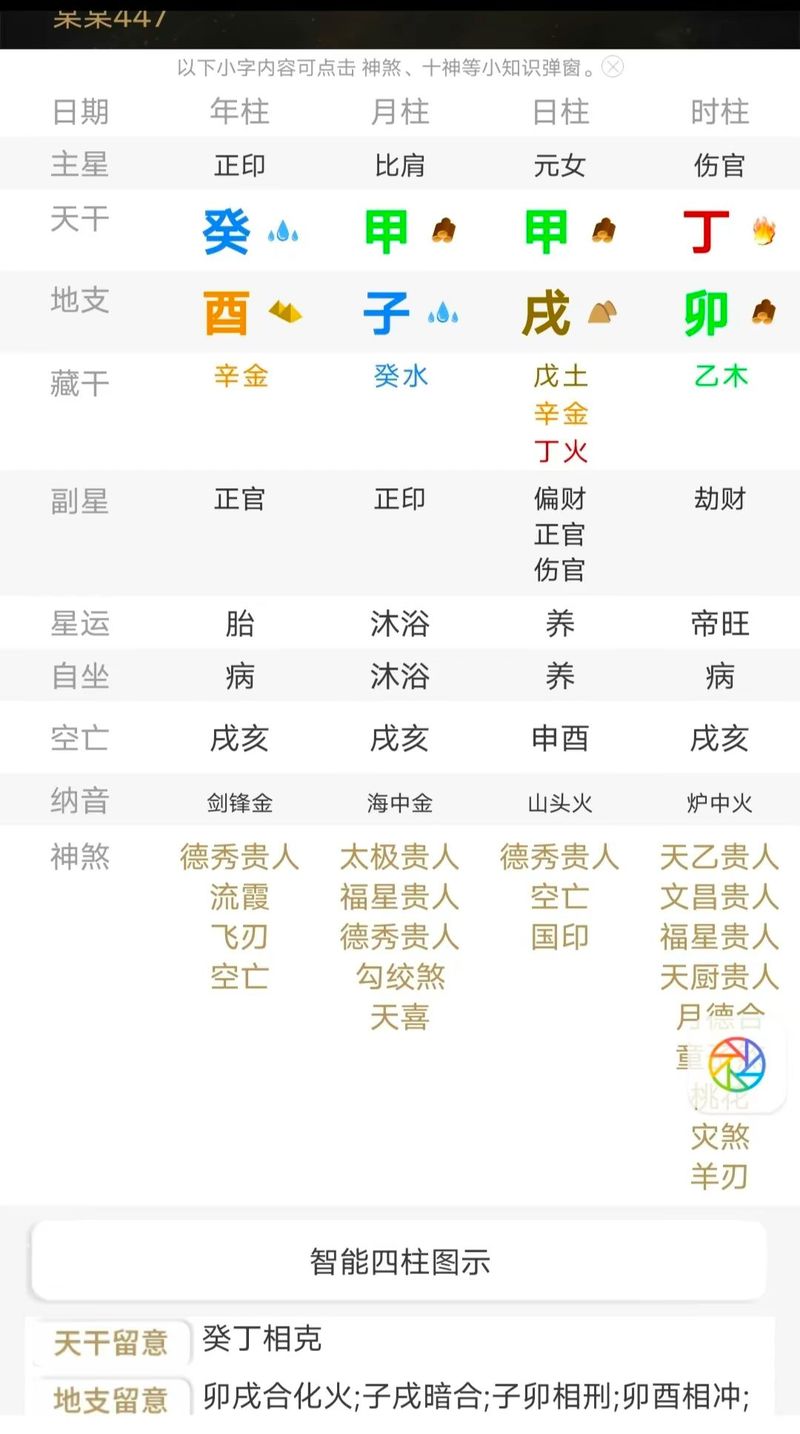Open the 智能四柱图示 chart

pyautogui.click(x=399, y=1261)
